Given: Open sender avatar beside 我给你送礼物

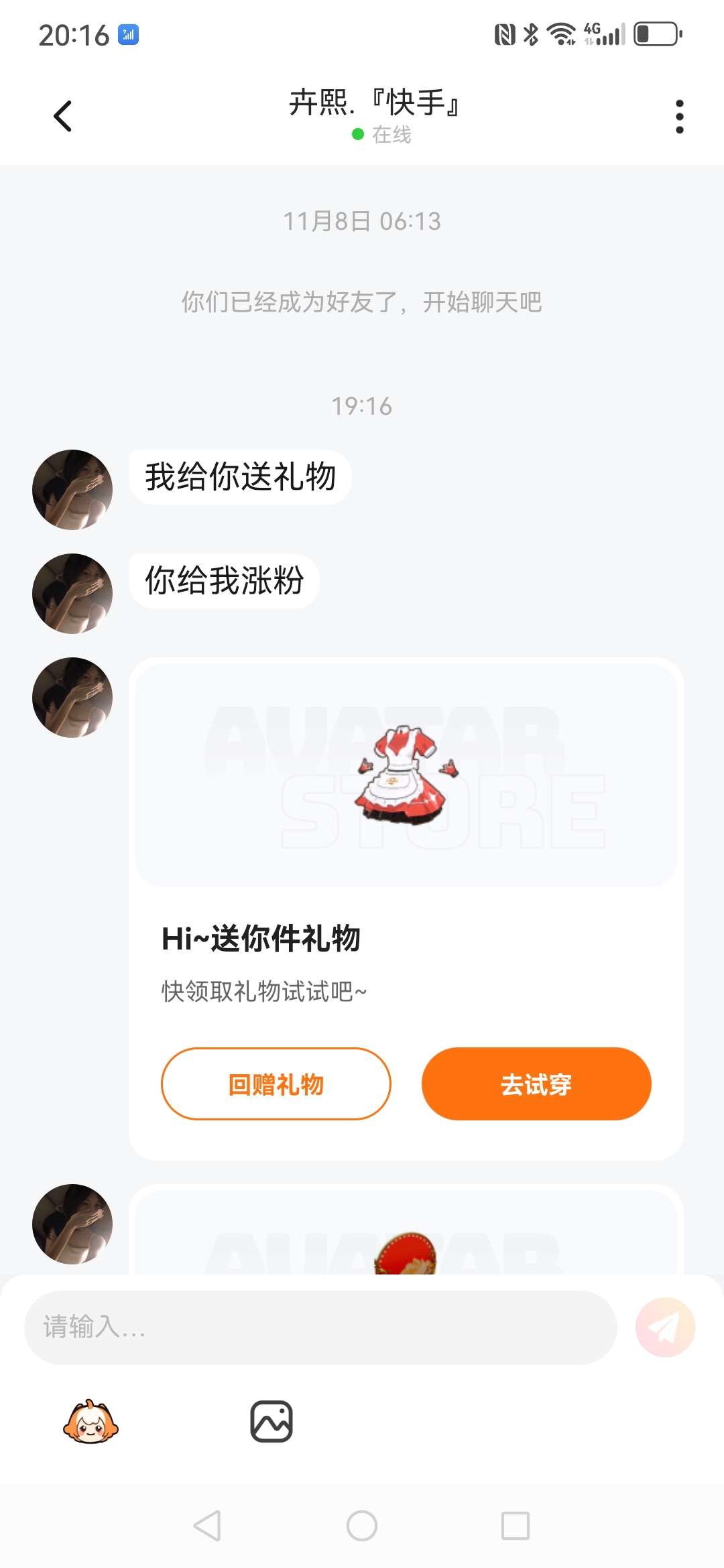Looking at the screenshot, I should 72,490.
